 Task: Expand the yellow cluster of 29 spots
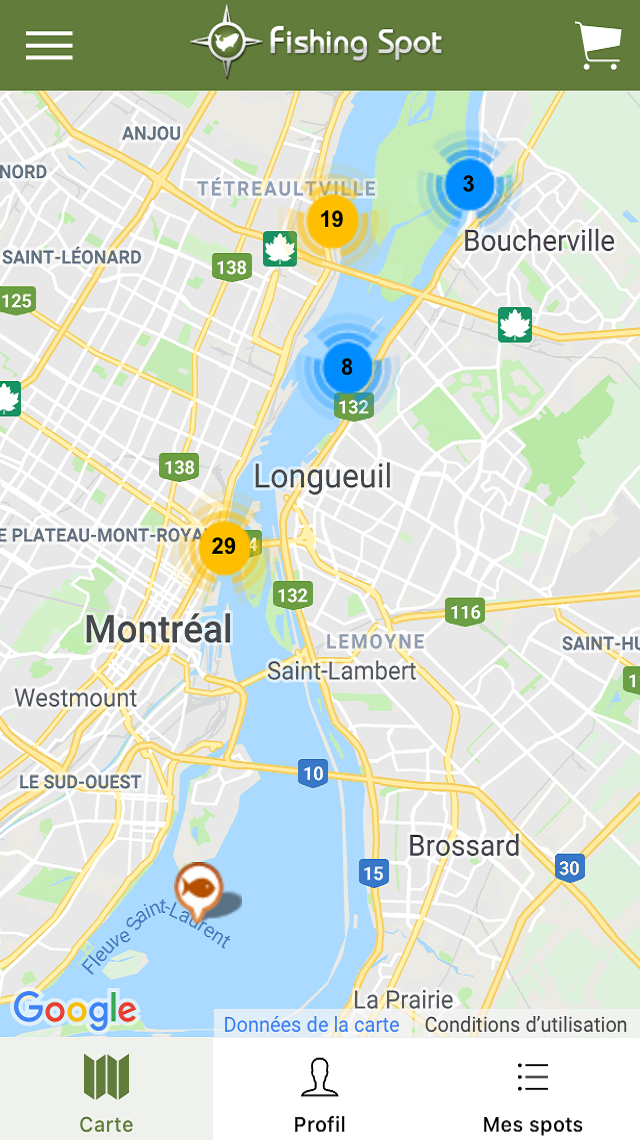point(224,546)
